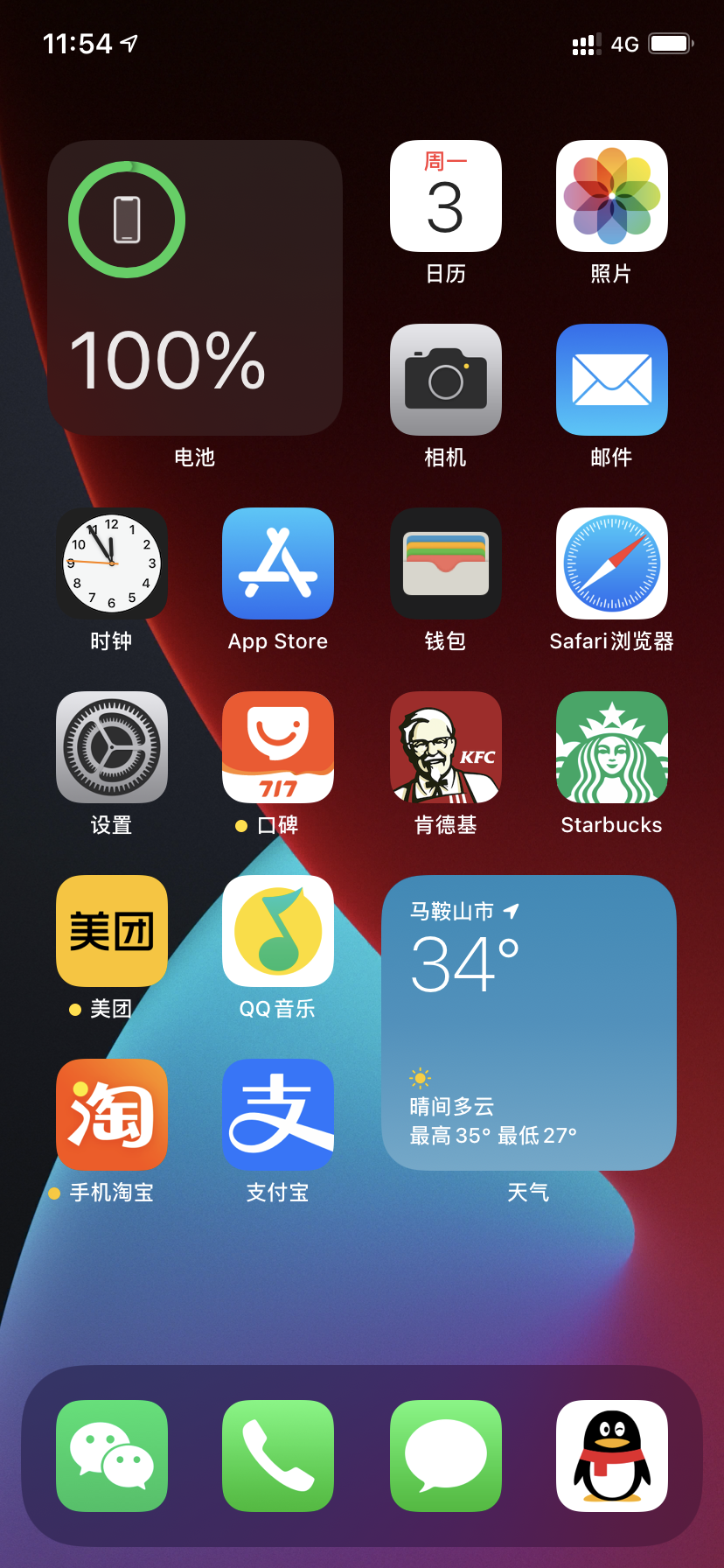Open WeChat from the dock

(x=111, y=1456)
